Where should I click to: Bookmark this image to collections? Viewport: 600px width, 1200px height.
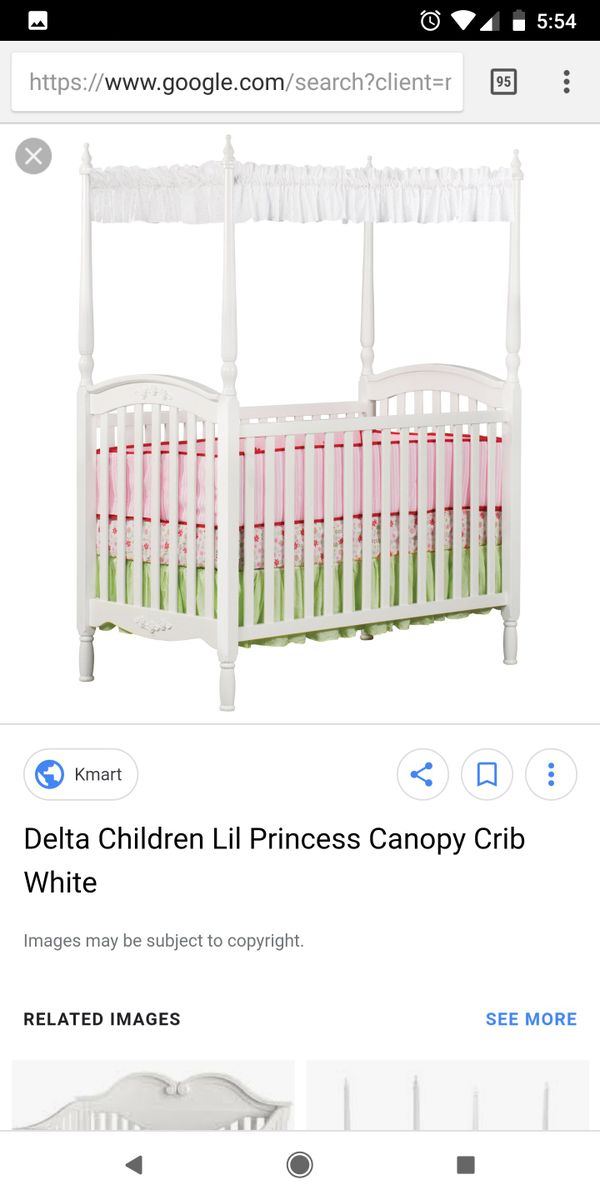click(487, 774)
